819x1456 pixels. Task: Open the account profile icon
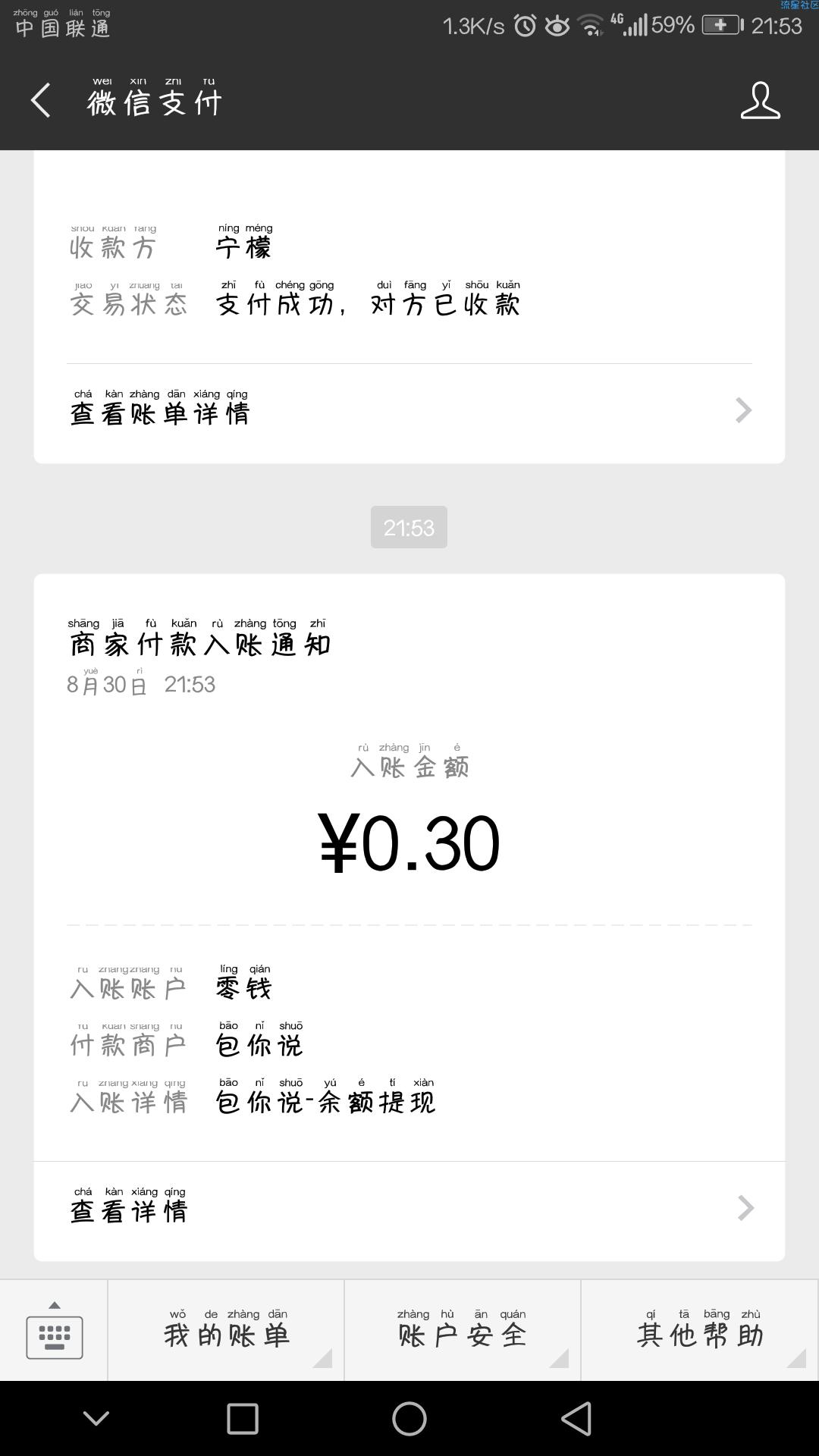coord(760,101)
